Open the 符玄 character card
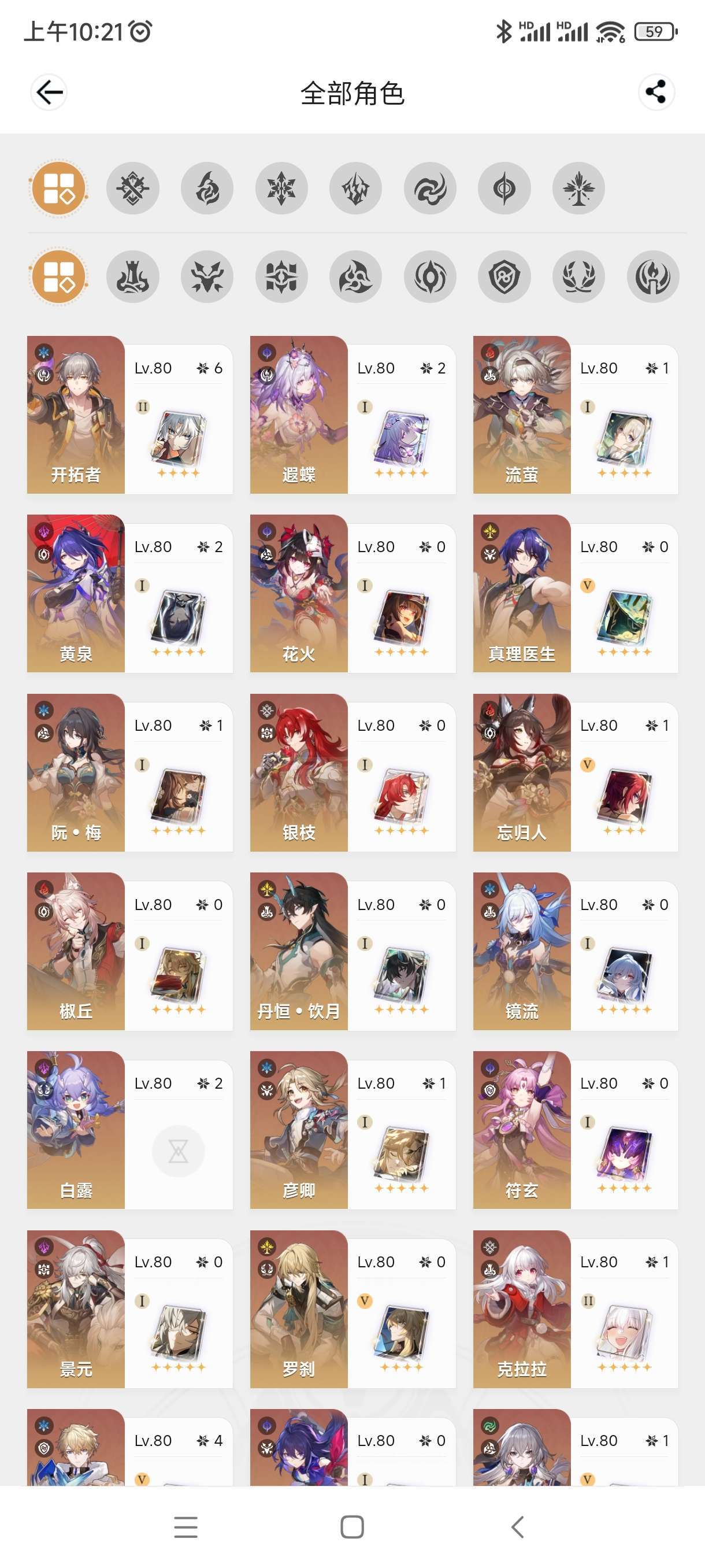 [576, 1130]
